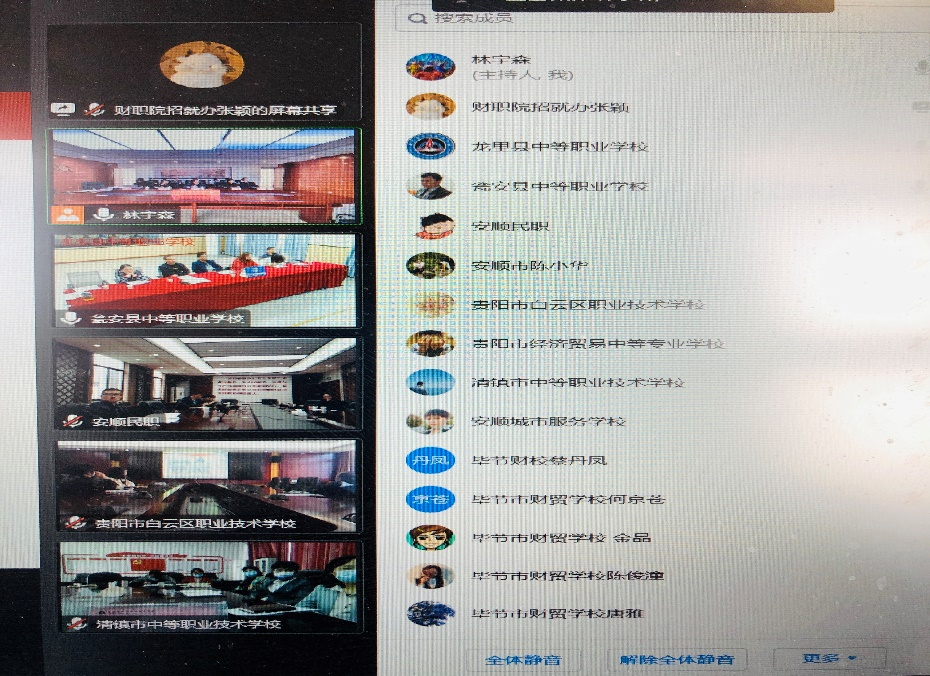Open 张颖's screen share tile

[205, 72]
